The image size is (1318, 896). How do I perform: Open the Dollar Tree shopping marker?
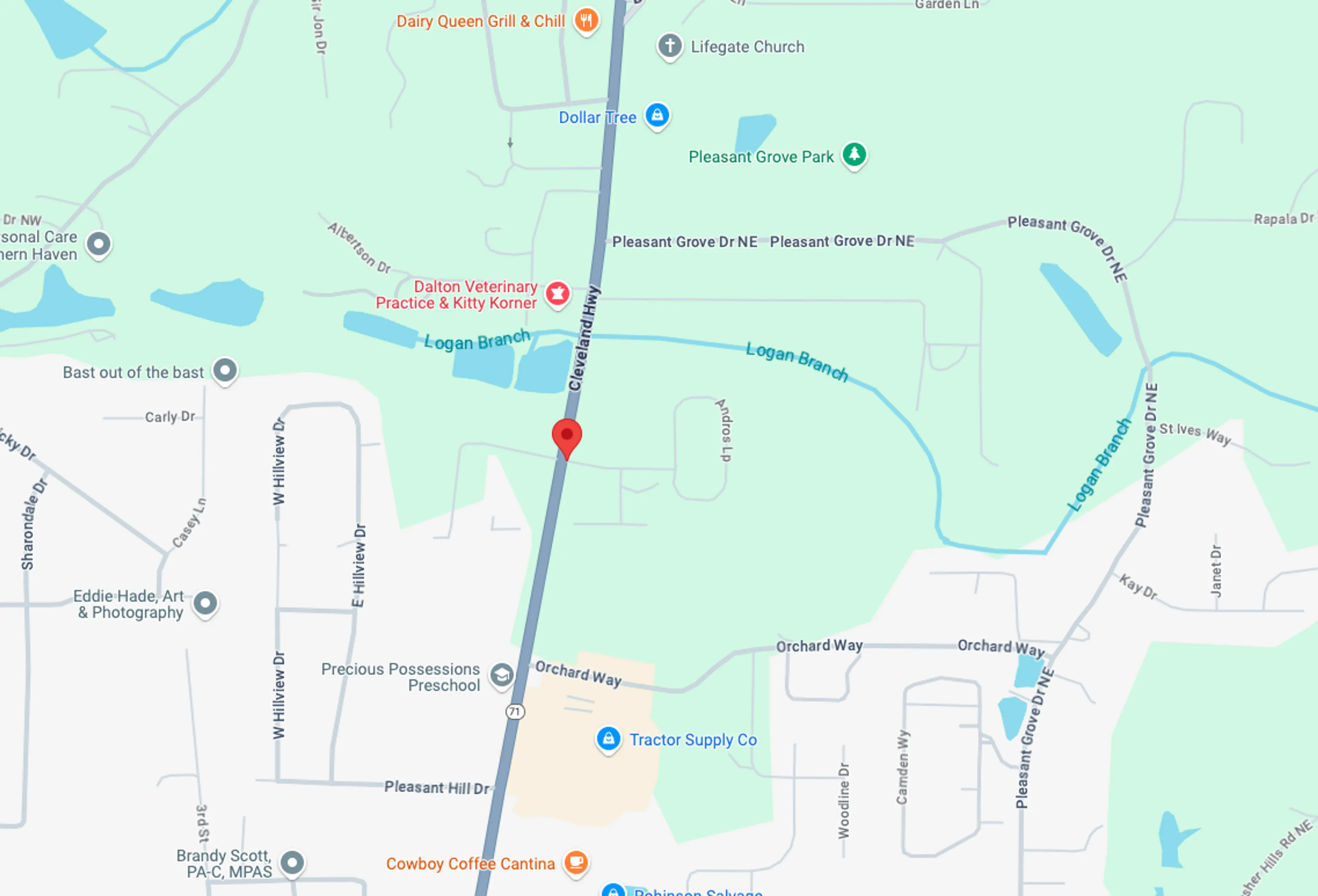coord(657,116)
